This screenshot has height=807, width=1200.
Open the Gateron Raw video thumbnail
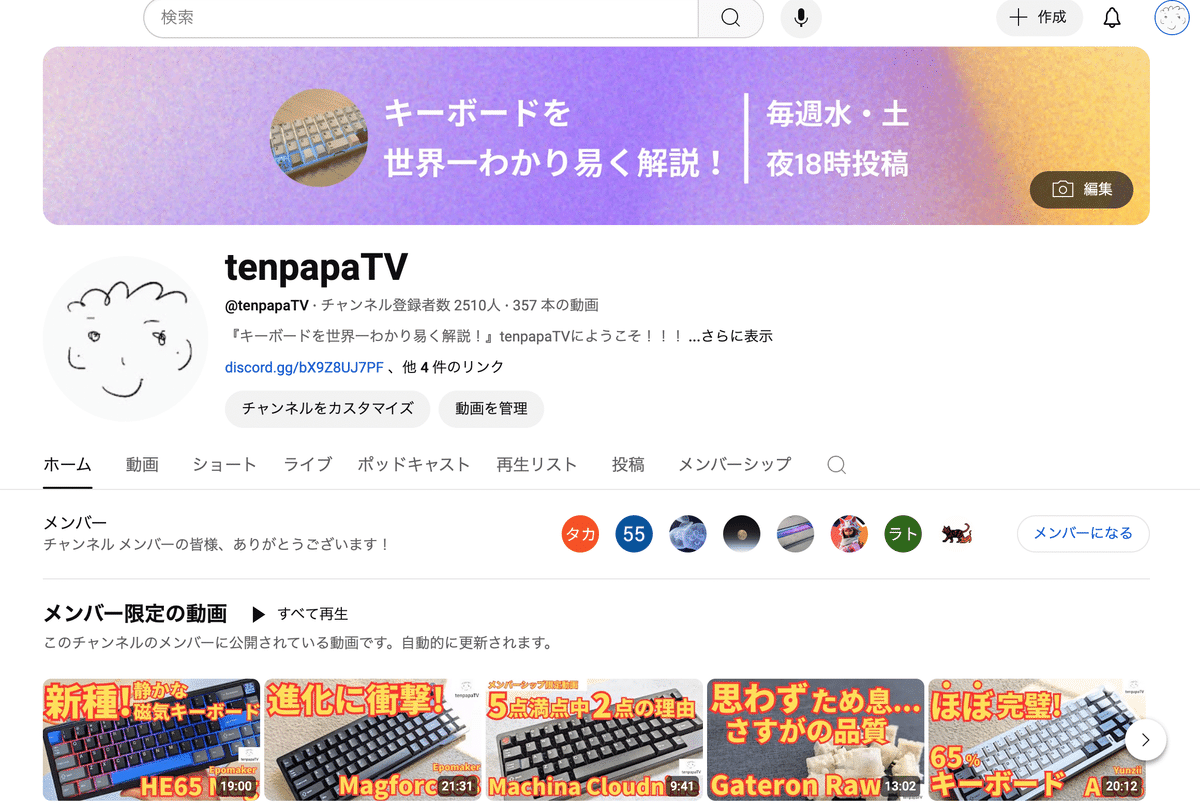tap(815, 740)
